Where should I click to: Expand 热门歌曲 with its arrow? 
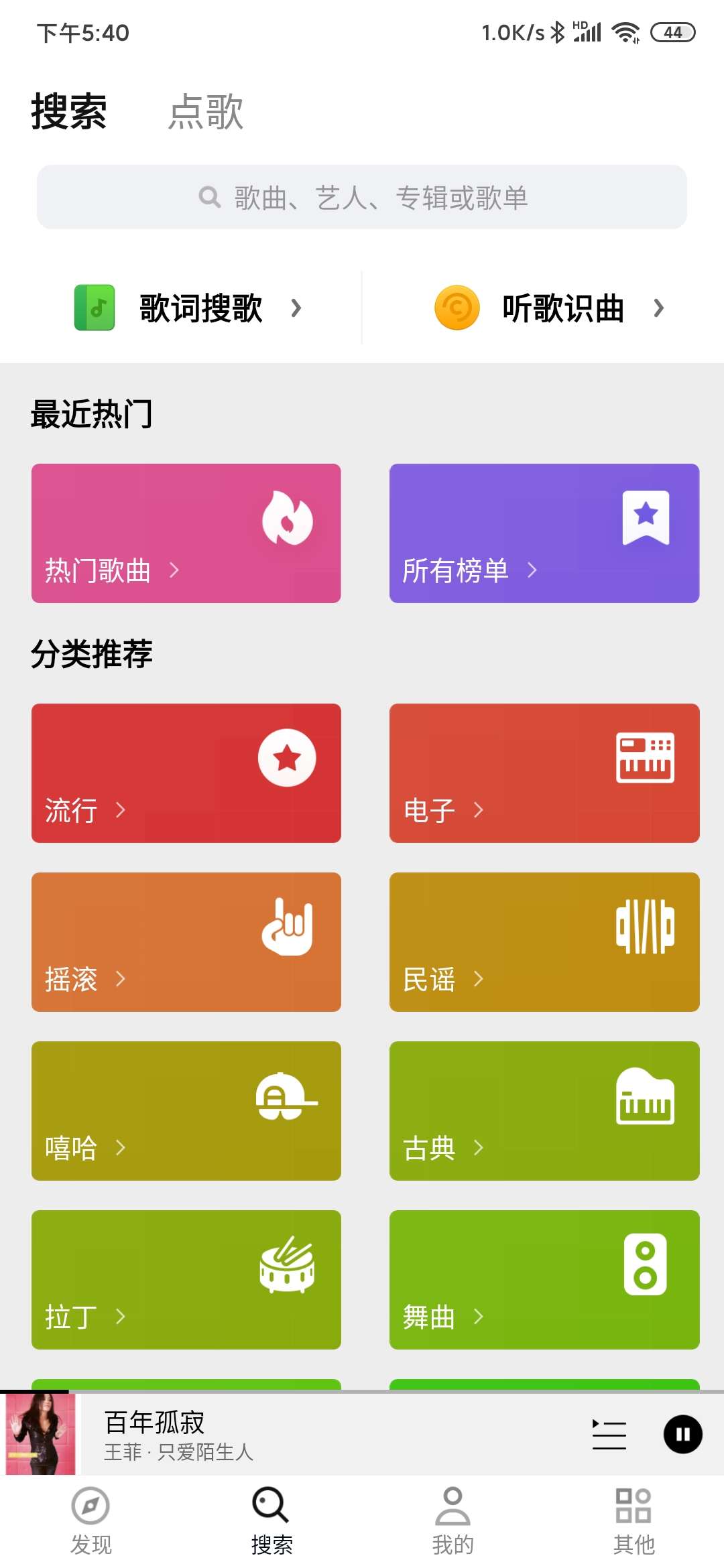click(x=176, y=570)
